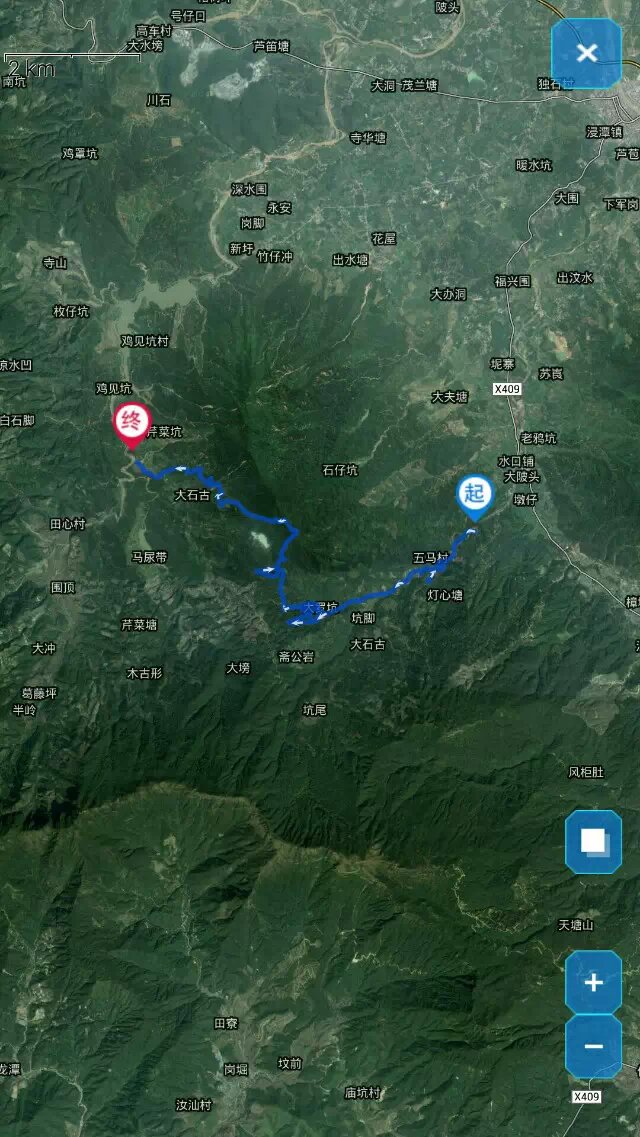Tap the blue start point marker
Image resolution: width=640 pixels, height=1137 pixels.
click(474, 496)
